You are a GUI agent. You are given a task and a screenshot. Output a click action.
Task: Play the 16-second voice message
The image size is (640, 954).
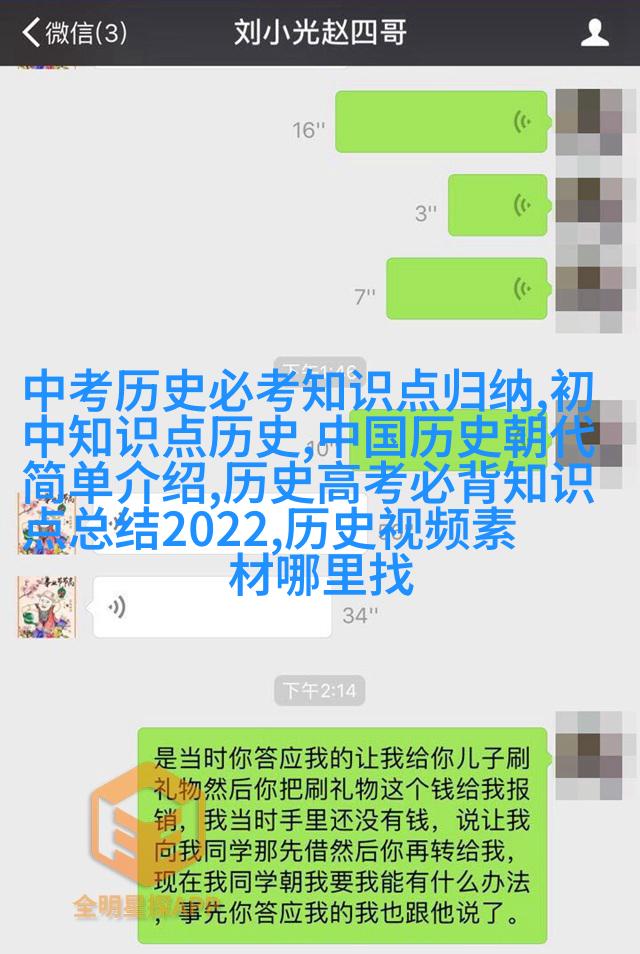(x=441, y=122)
